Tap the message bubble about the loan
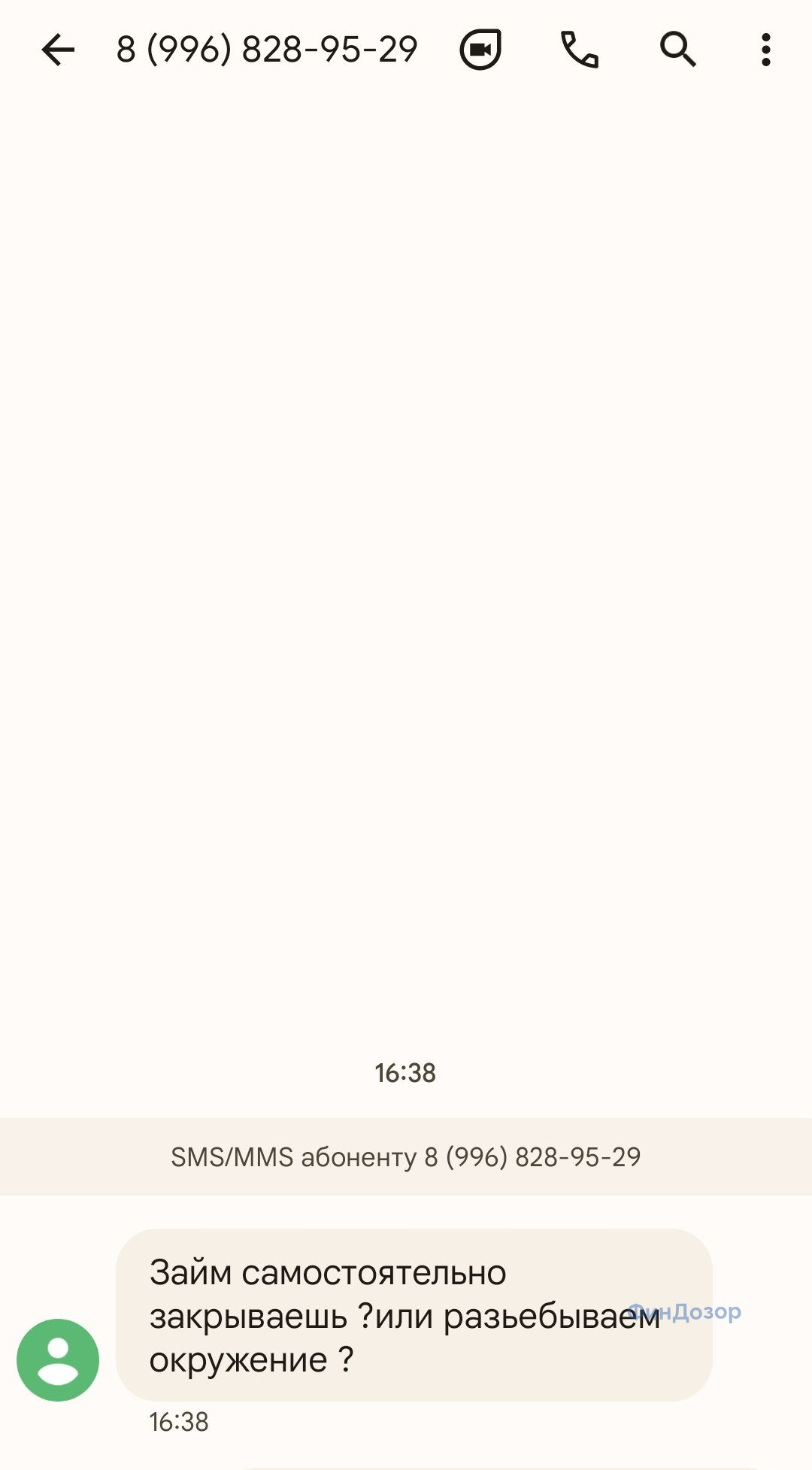Viewport: 812px width, 1470px height. [414, 1315]
